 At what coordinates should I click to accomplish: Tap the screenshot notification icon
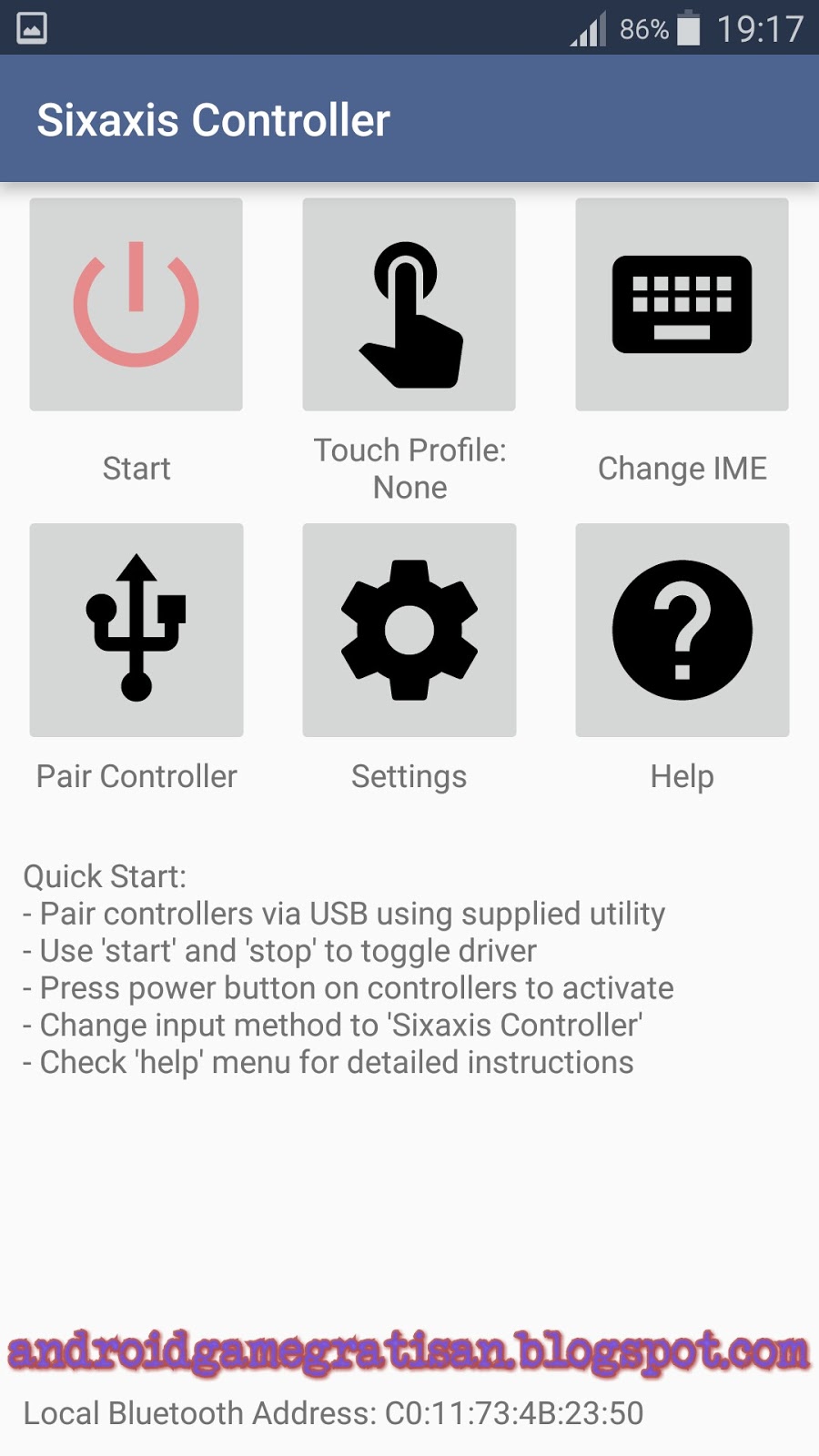pos(30,28)
